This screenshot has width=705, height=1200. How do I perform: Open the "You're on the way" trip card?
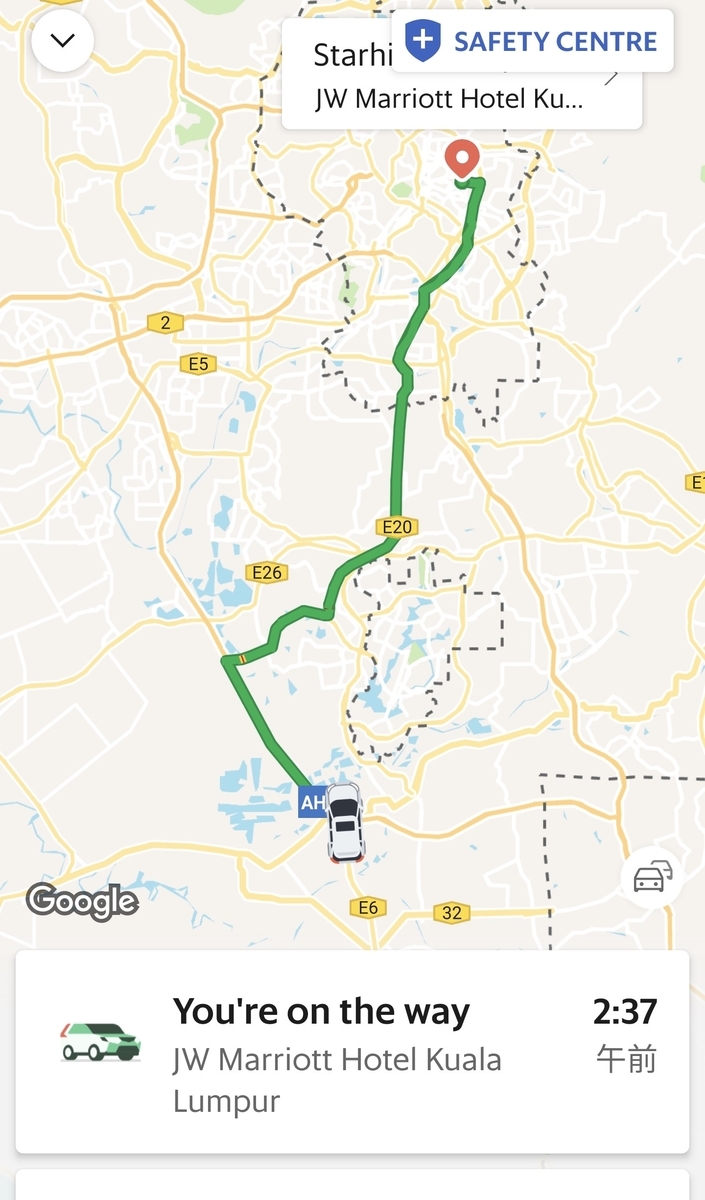[x=352, y=1052]
